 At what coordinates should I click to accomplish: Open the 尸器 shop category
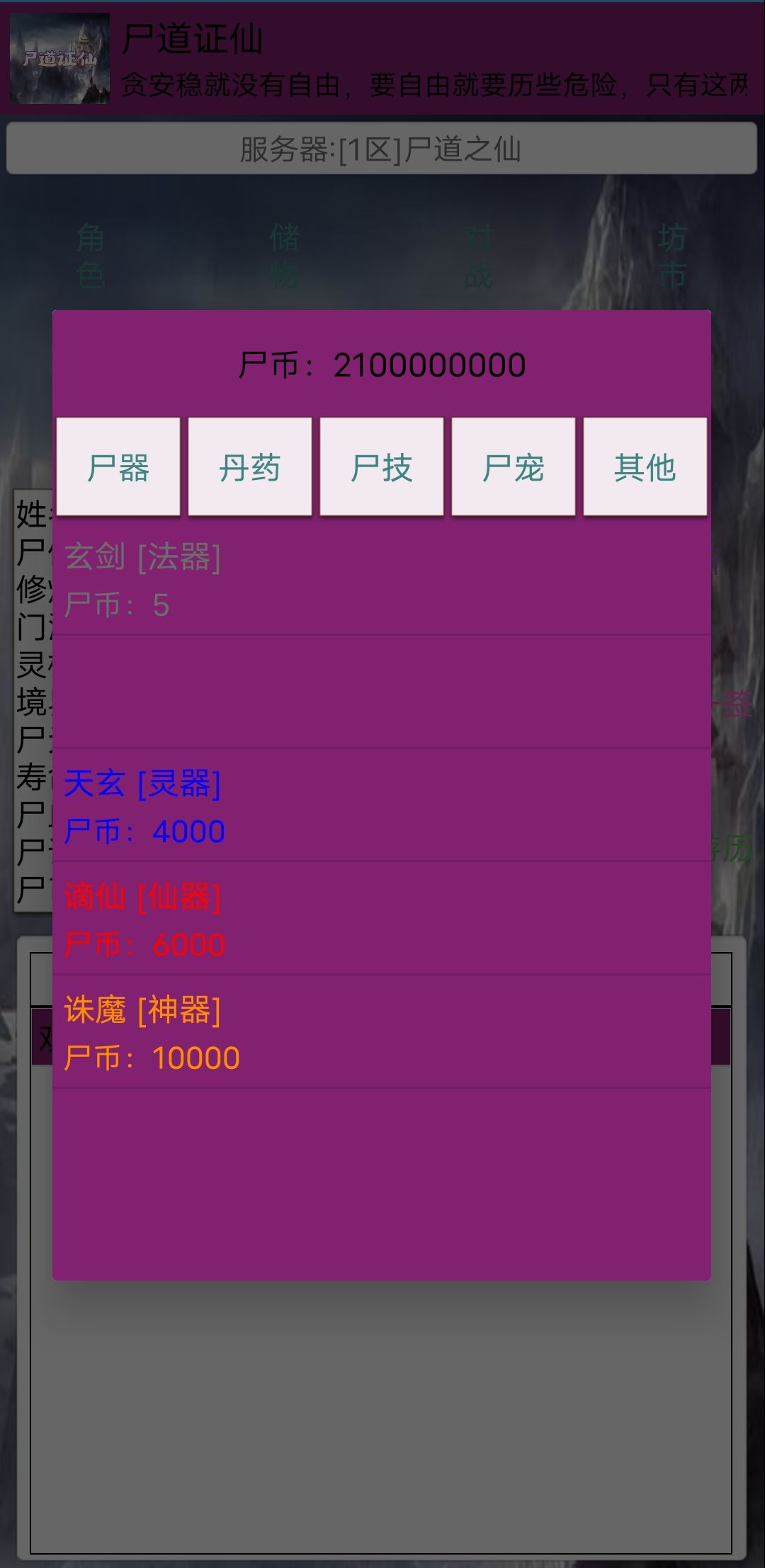[118, 467]
